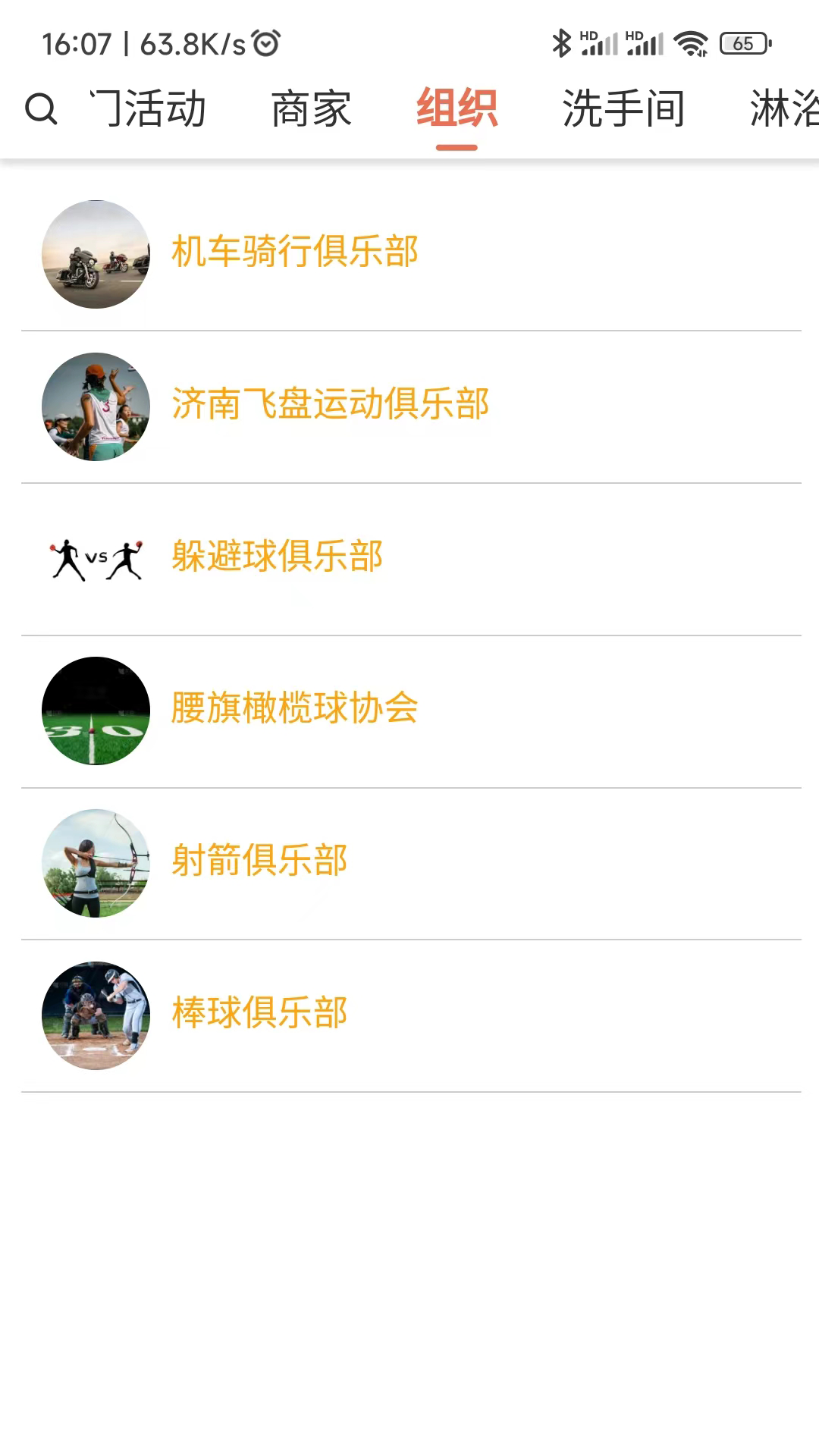819x1456 pixels.
Task: Open the 淋浴 tab
Action: point(784,108)
